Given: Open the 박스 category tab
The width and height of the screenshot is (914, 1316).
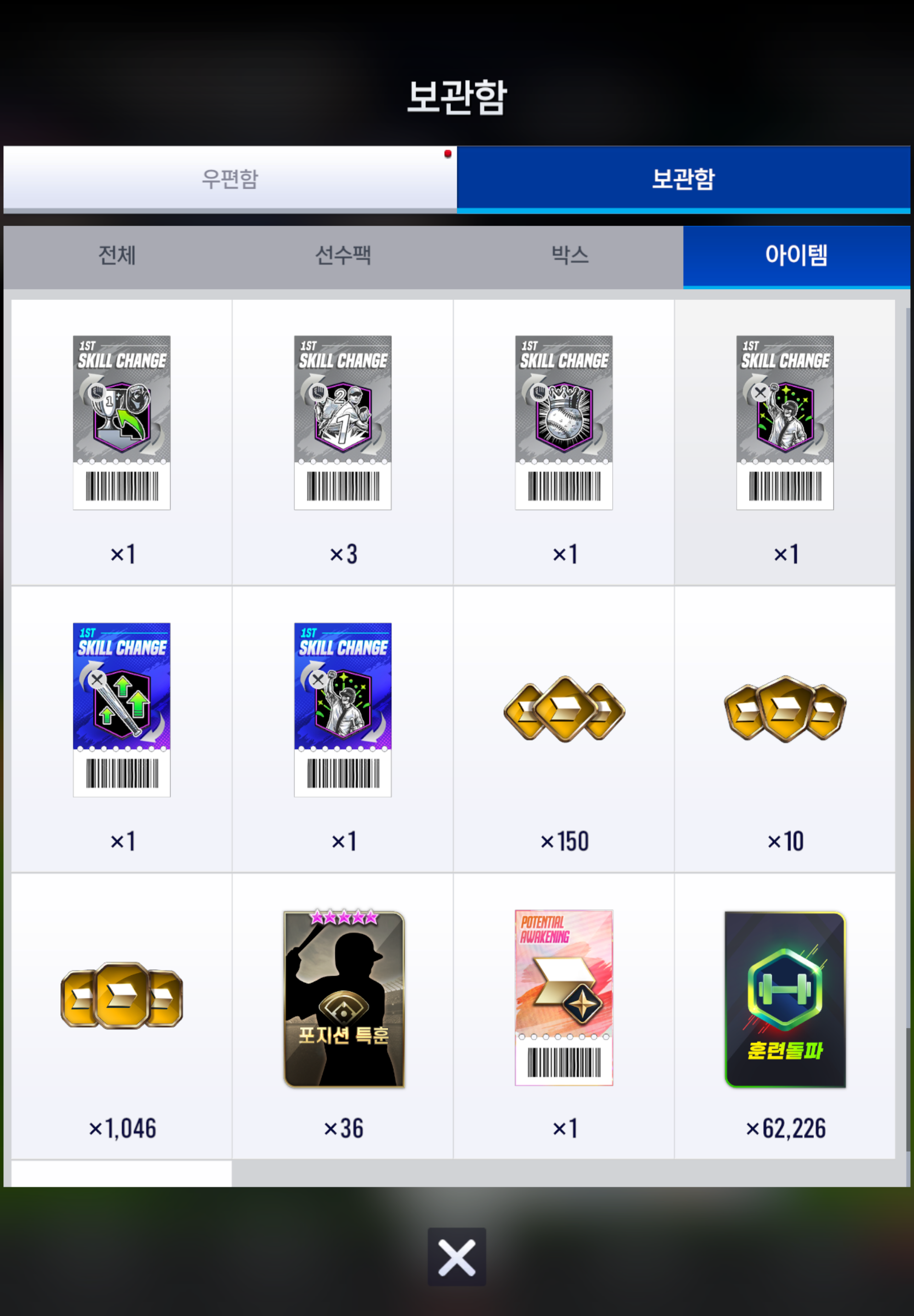Looking at the screenshot, I should point(569,255).
